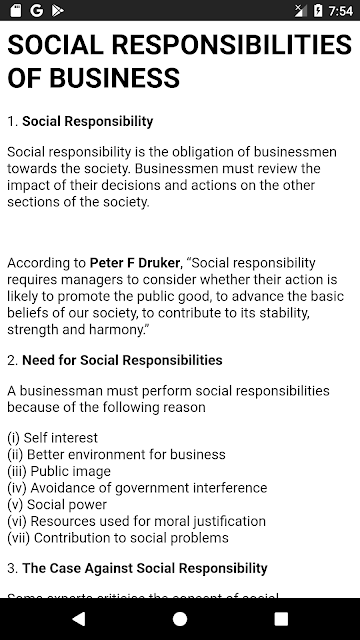Tap the system home button
Screen dimensions: 360x640
[x=180, y=619]
